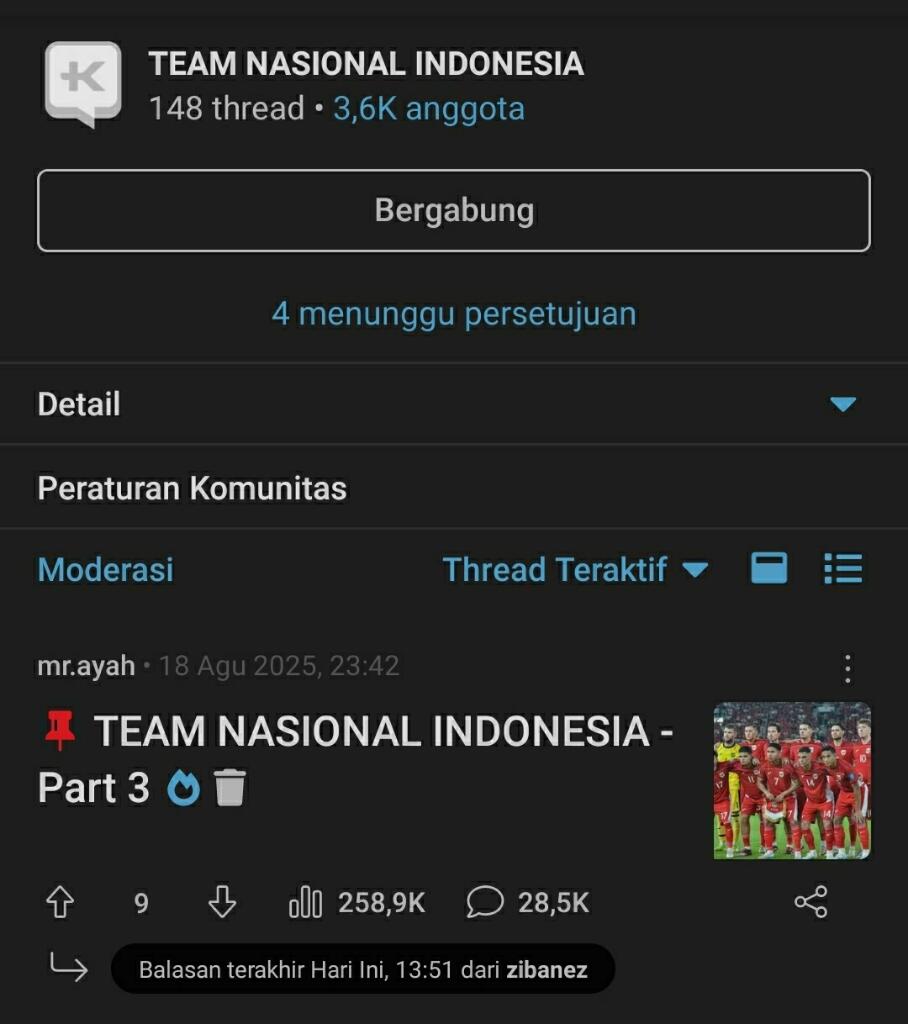Upvote the TEAM NASIONAL INDONESIA thread

[x=60, y=901]
